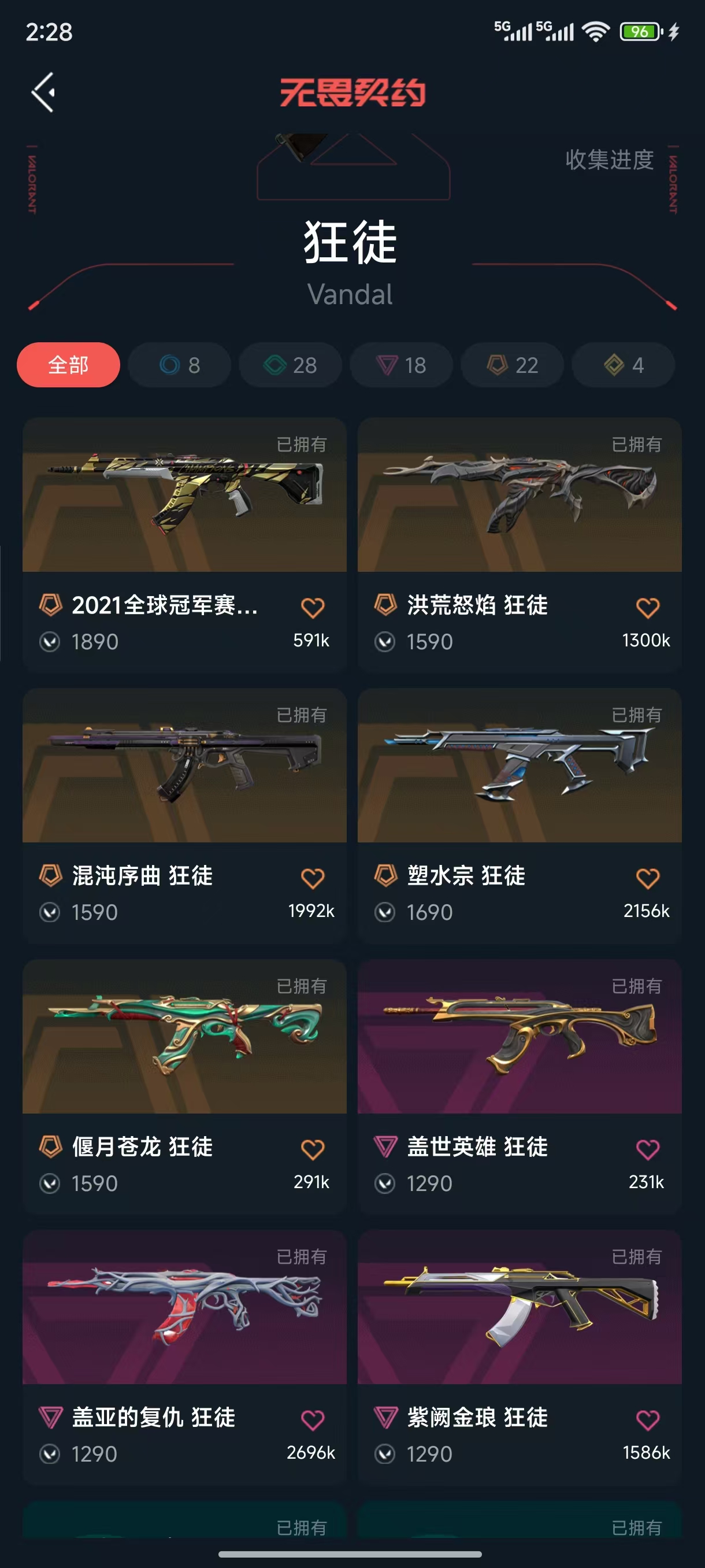Screen dimensions: 705x1568
Task: Select the 全部 filter chip
Action: 68,365
